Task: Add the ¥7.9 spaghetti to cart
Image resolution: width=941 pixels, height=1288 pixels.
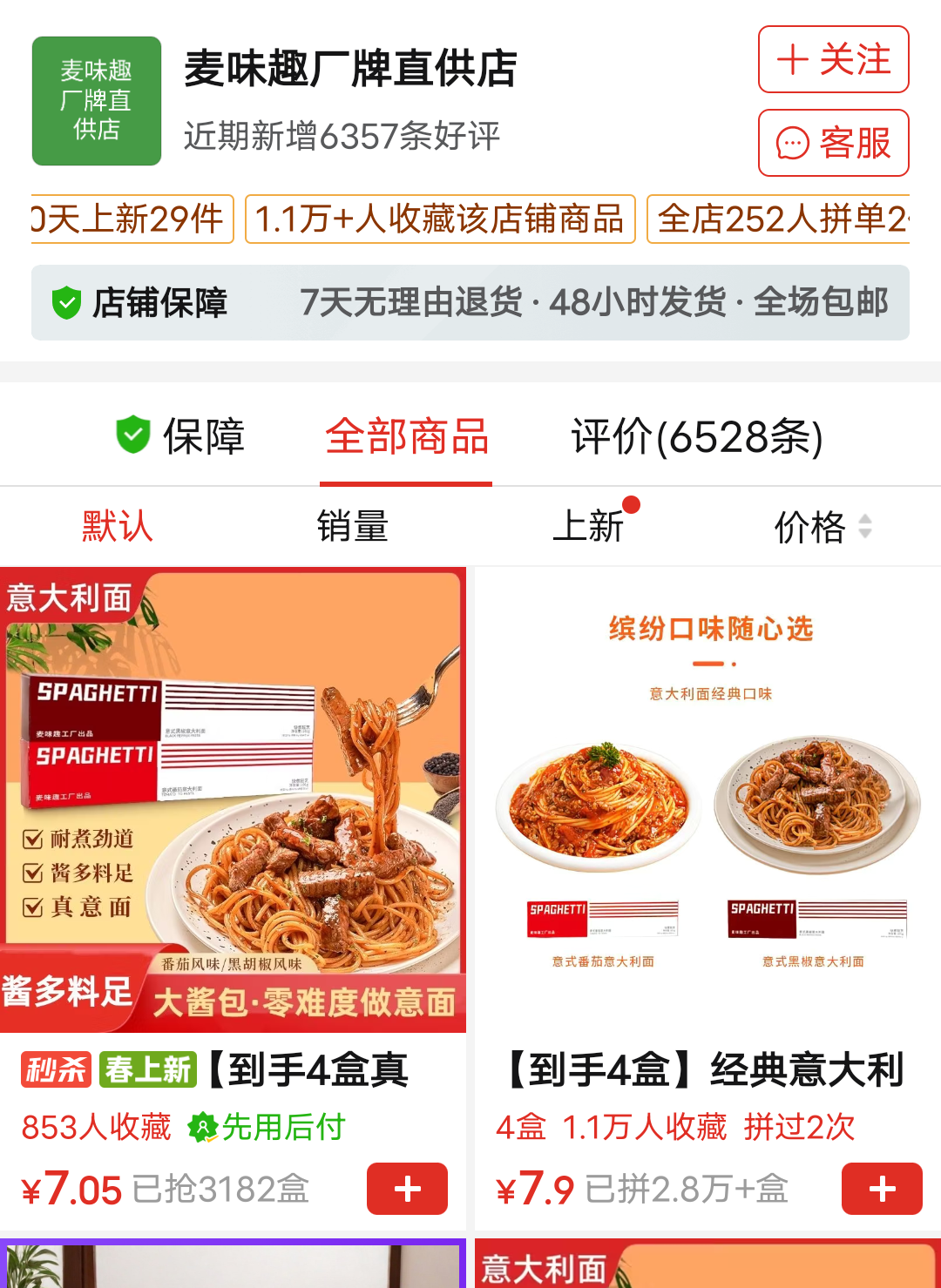Action: [882, 1189]
